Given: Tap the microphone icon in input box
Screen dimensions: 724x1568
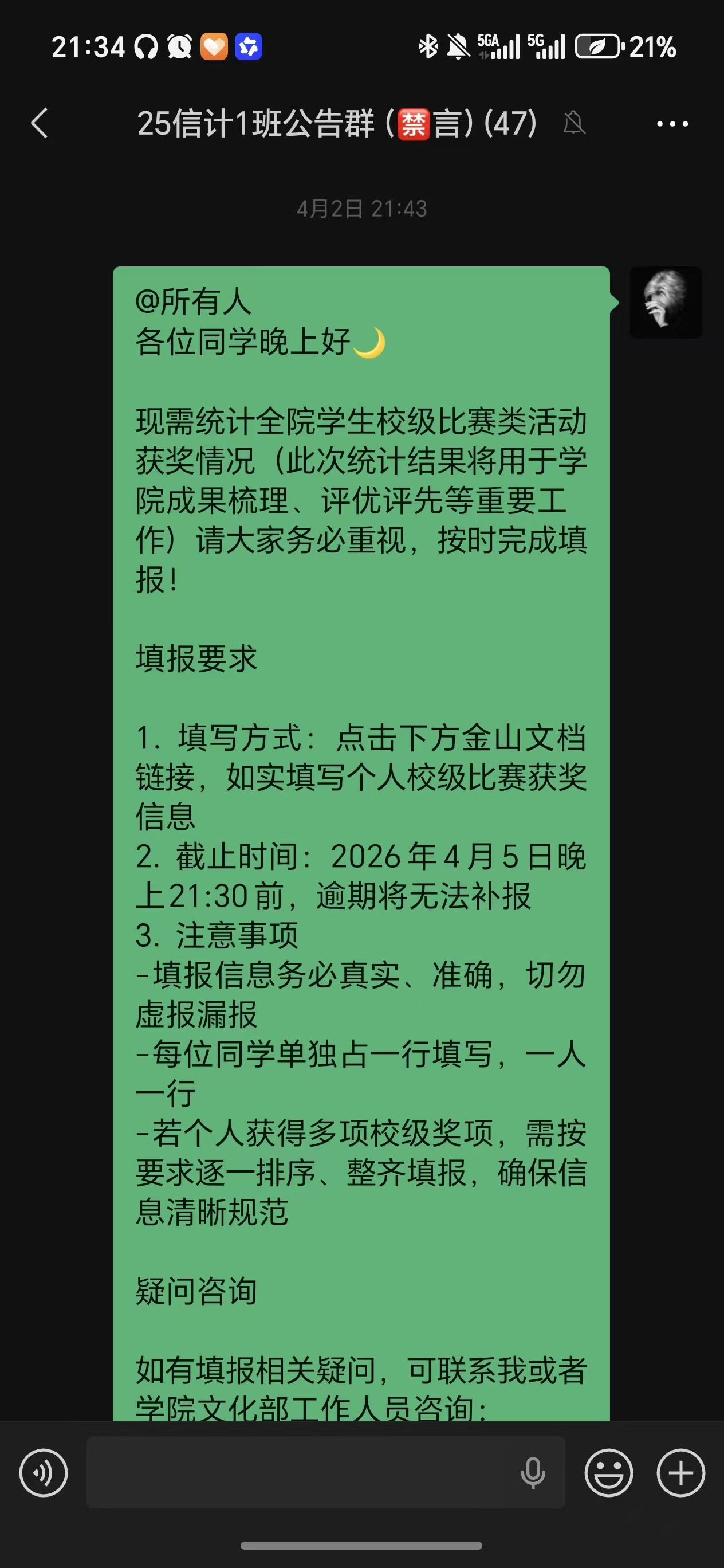Looking at the screenshot, I should click(532, 1472).
